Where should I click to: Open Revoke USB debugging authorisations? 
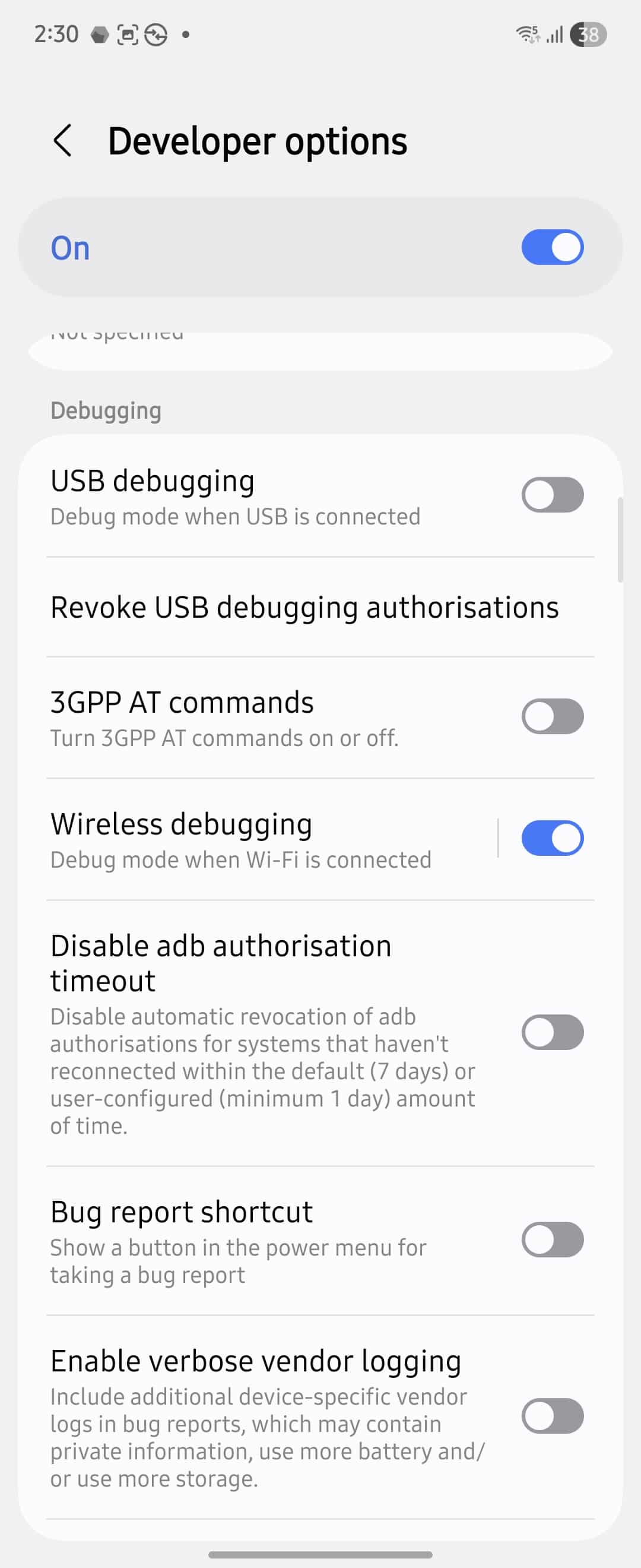[304, 608]
